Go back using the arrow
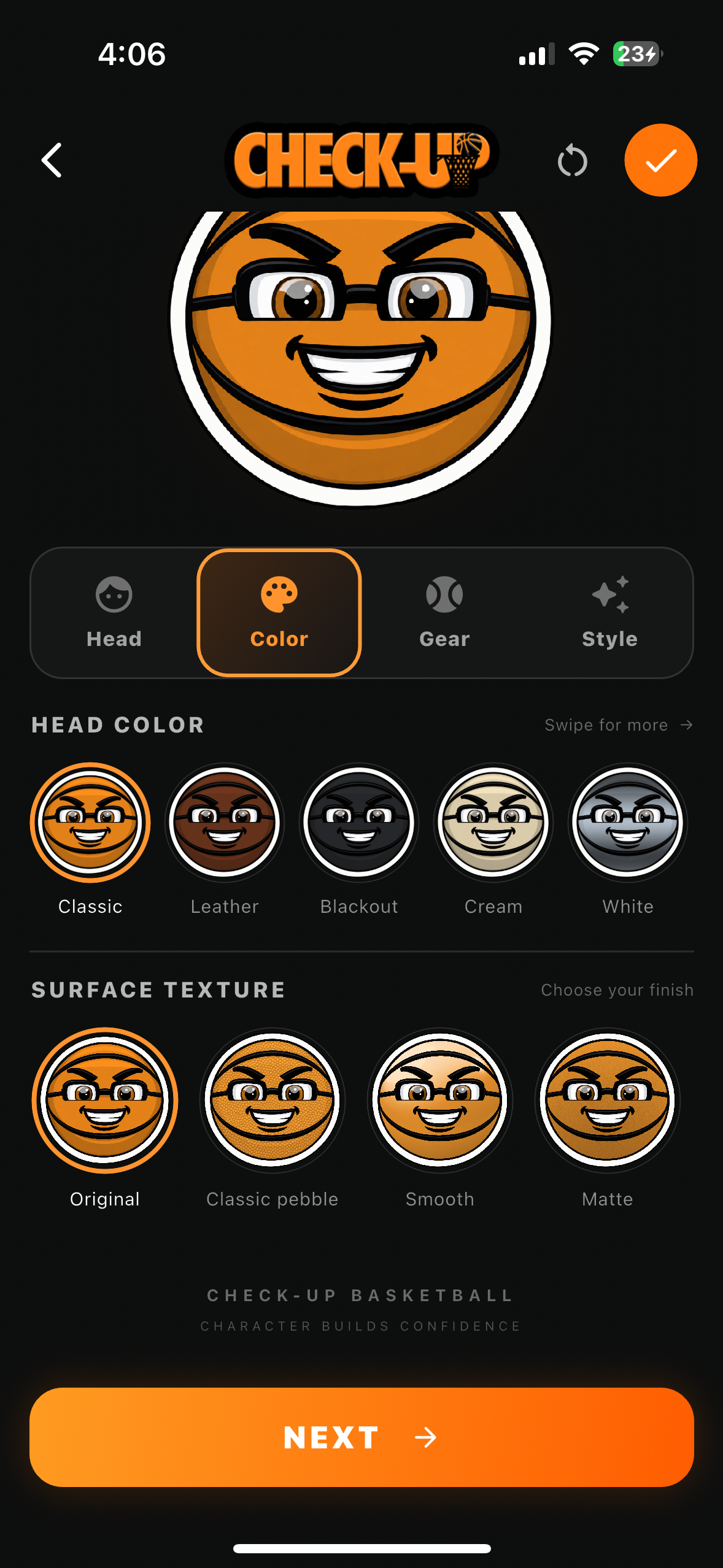The height and width of the screenshot is (1568, 723). [x=52, y=161]
